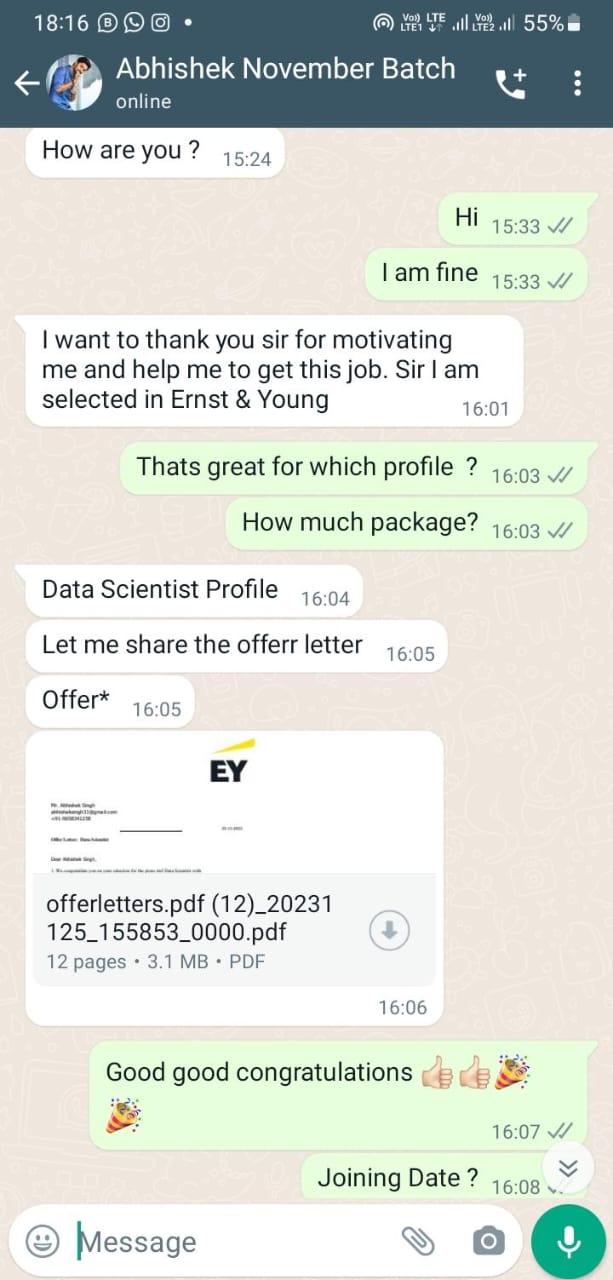Download the offerletters PDF file

point(389,931)
